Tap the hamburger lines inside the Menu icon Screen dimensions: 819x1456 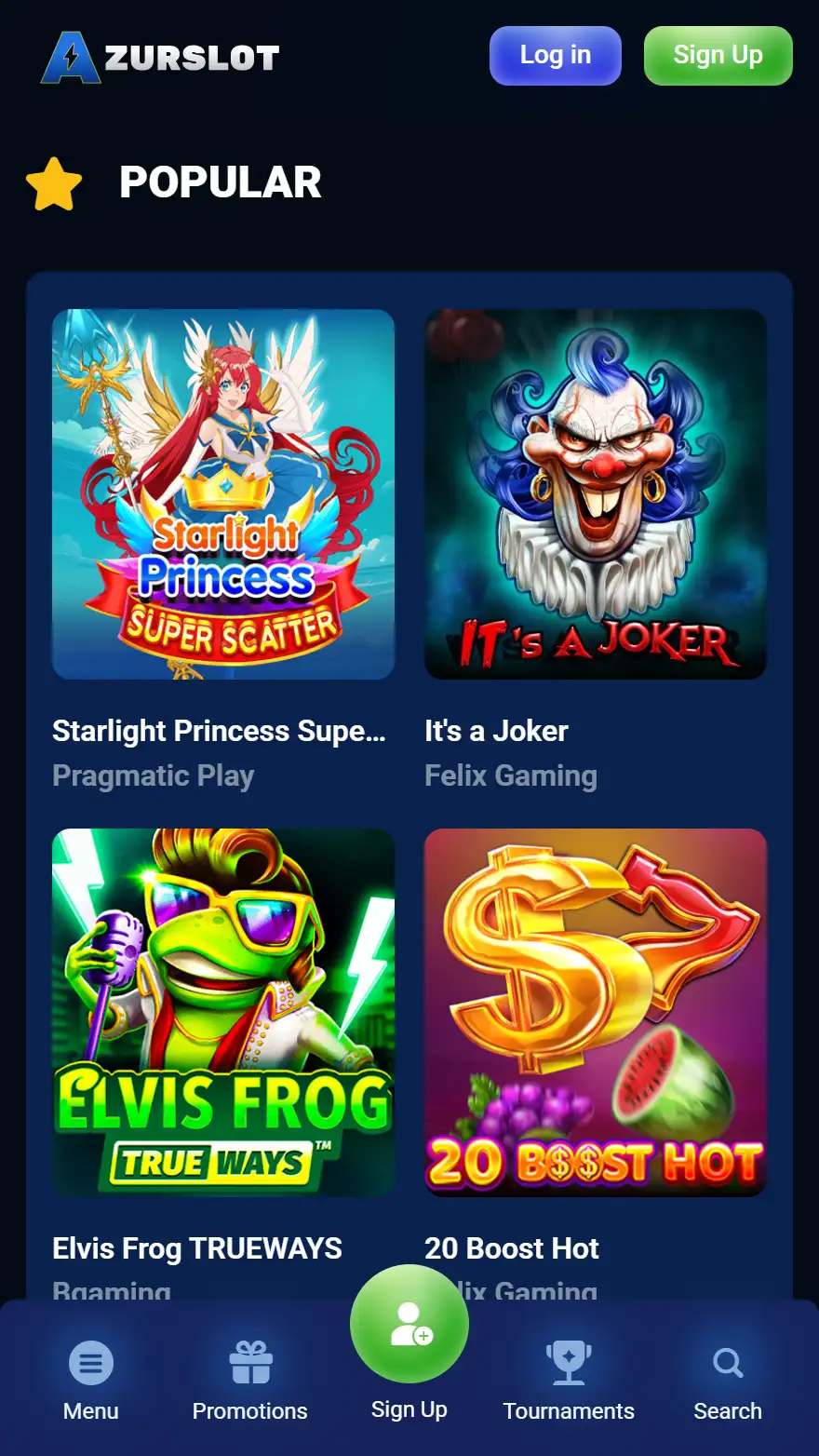pyautogui.click(x=90, y=1362)
